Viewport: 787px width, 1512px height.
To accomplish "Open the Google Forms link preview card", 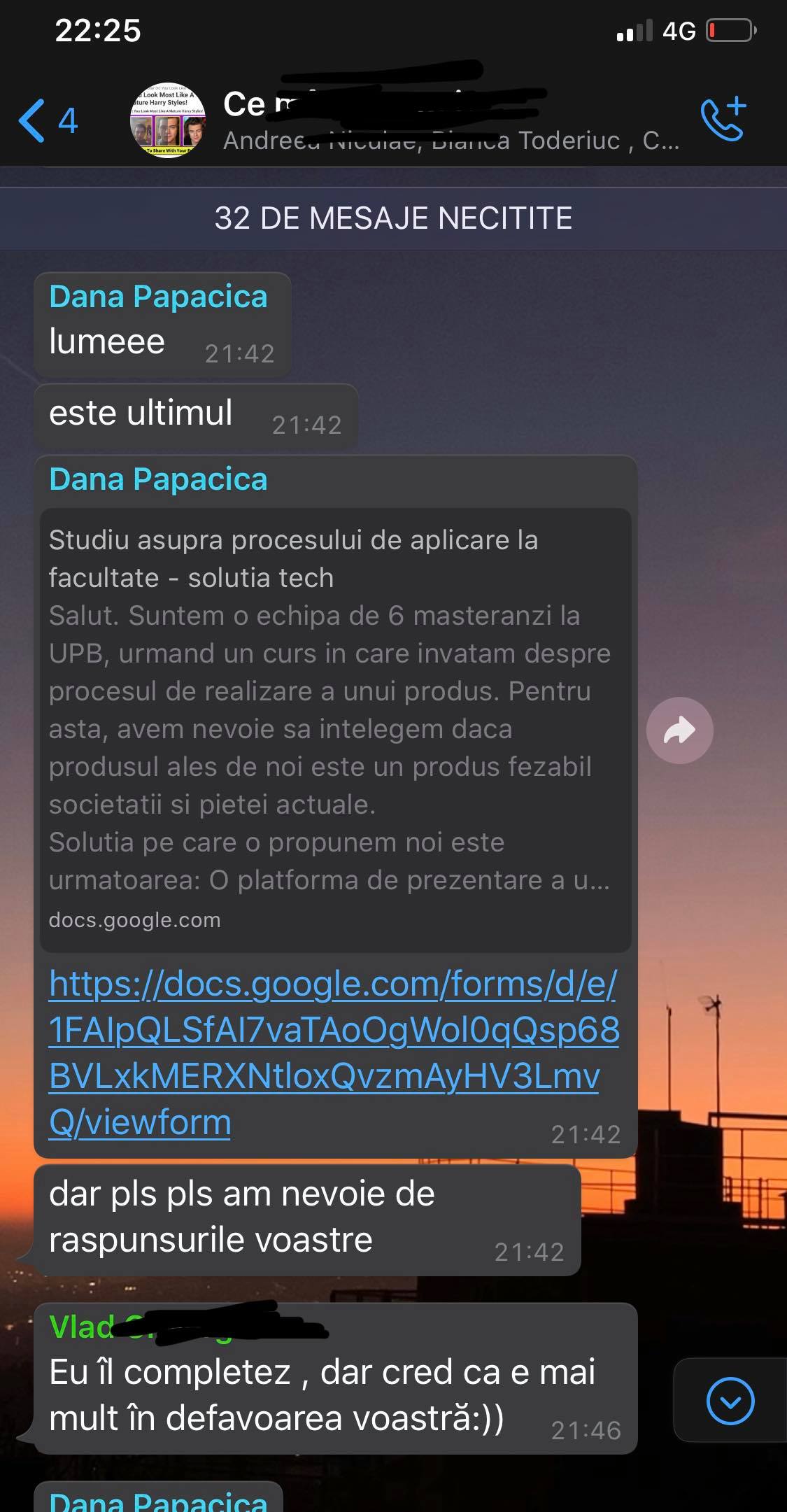I will [x=336, y=729].
